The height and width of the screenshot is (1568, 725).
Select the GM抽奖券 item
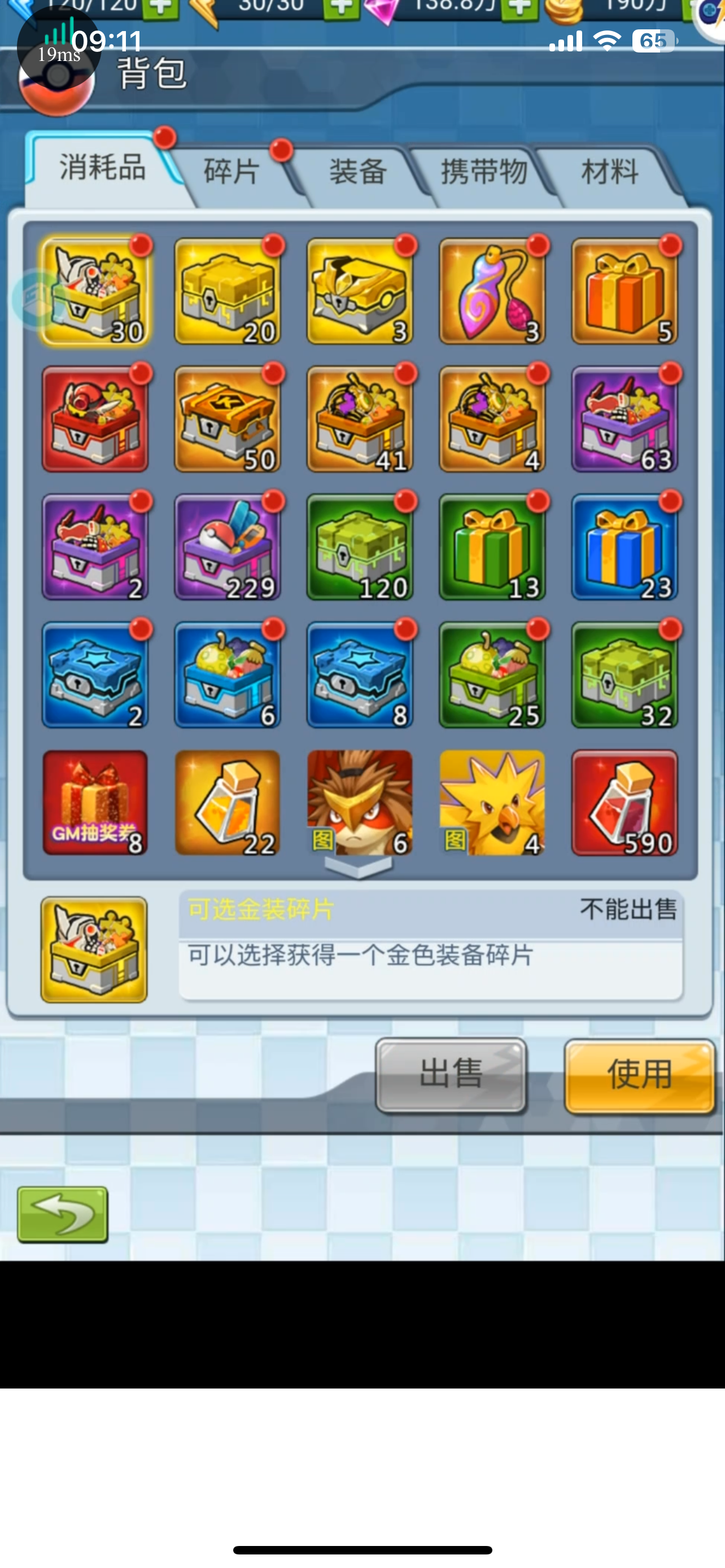point(95,802)
